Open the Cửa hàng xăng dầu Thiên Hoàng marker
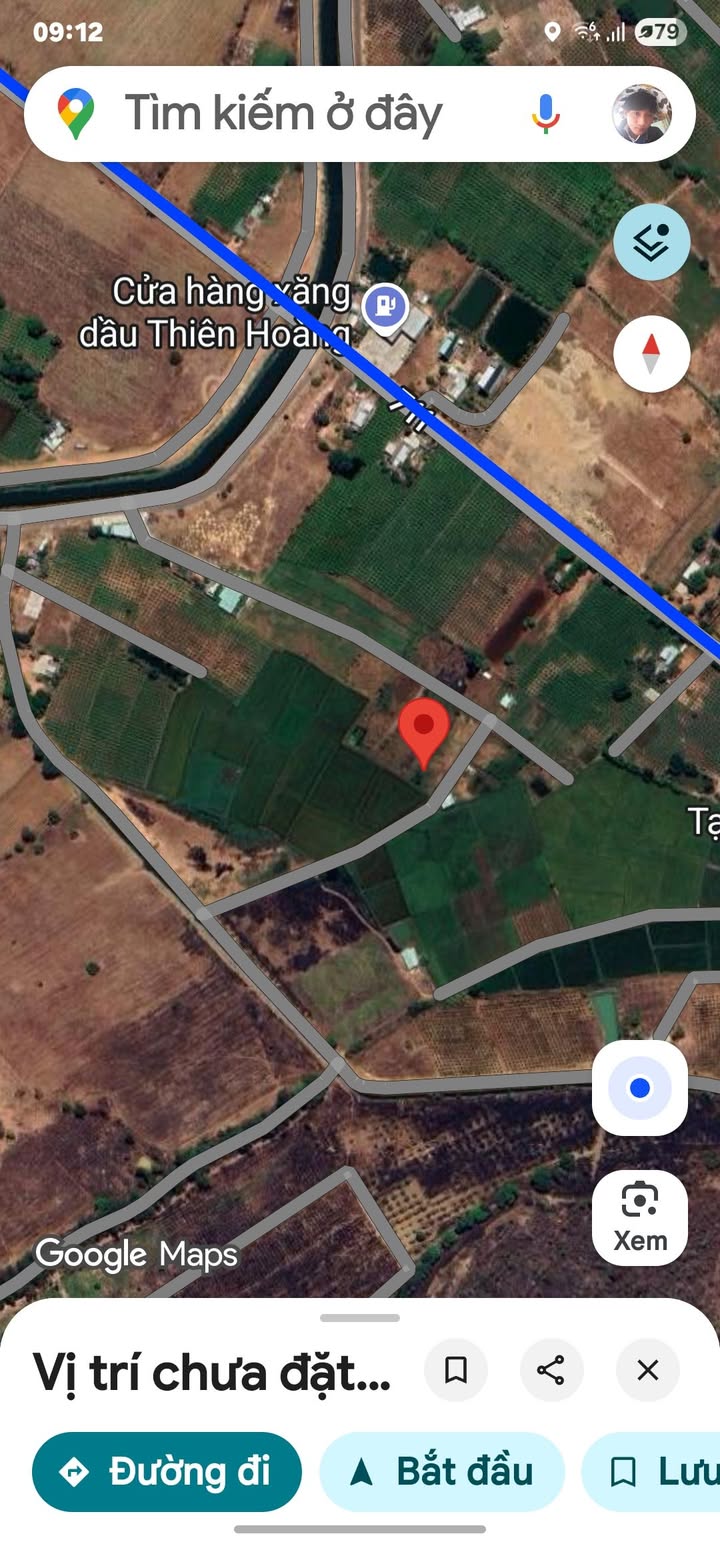Image resolution: width=720 pixels, height=1544 pixels. 385,309
